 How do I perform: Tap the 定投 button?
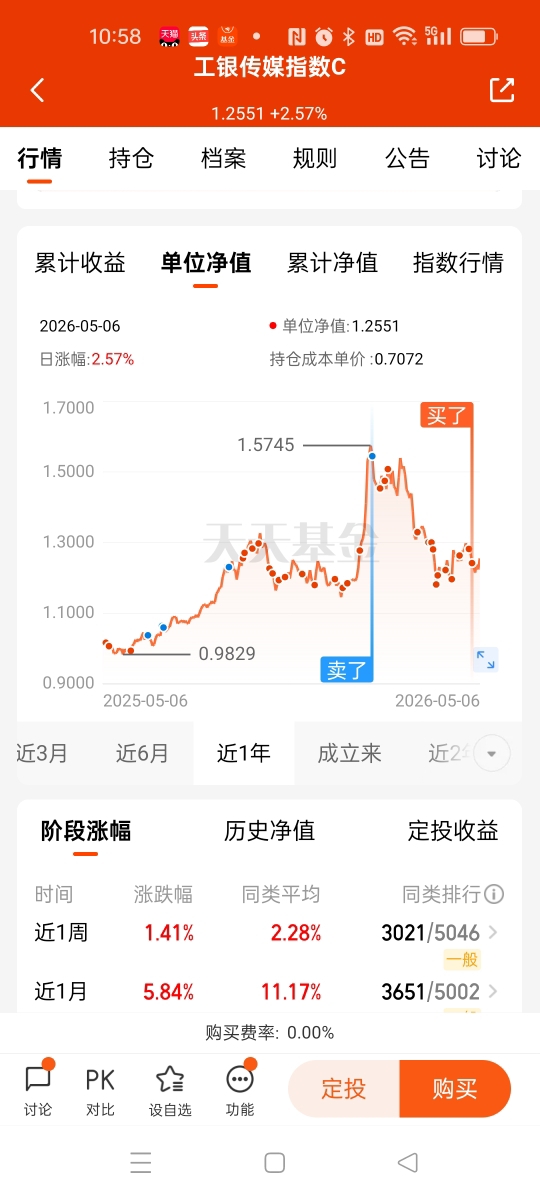pos(344,1089)
